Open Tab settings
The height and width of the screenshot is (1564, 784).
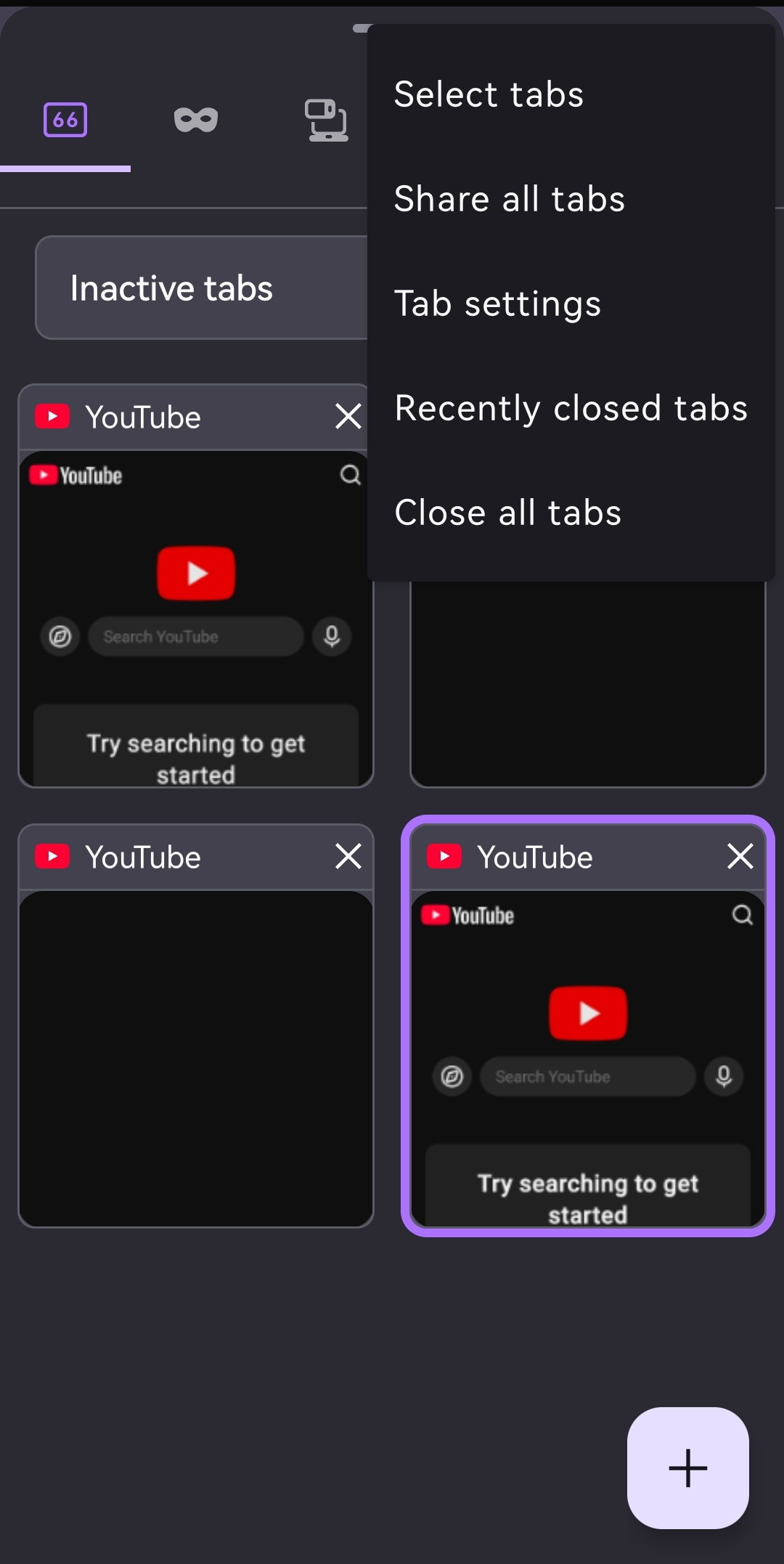click(x=497, y=304)
